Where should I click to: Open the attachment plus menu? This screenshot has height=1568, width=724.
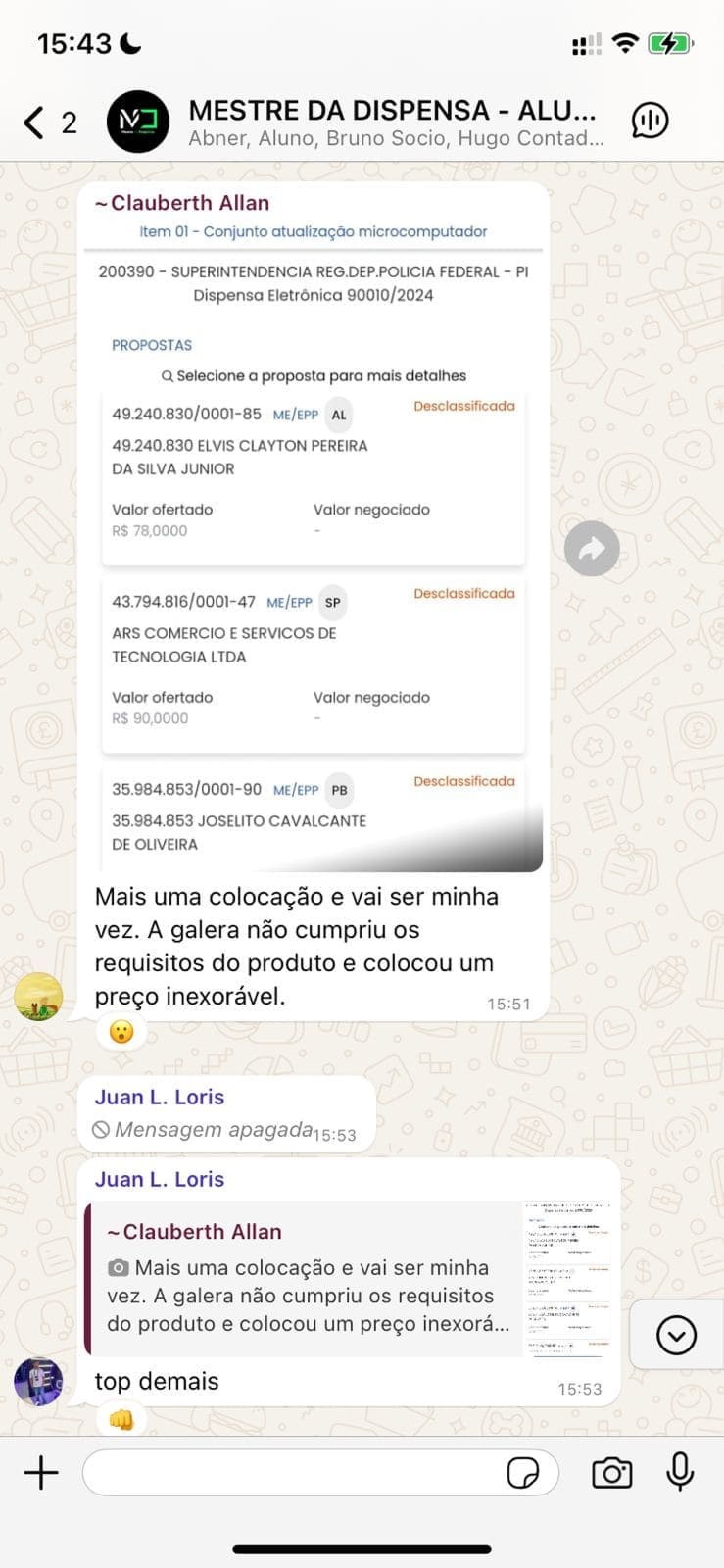[x=41, y=1473]
